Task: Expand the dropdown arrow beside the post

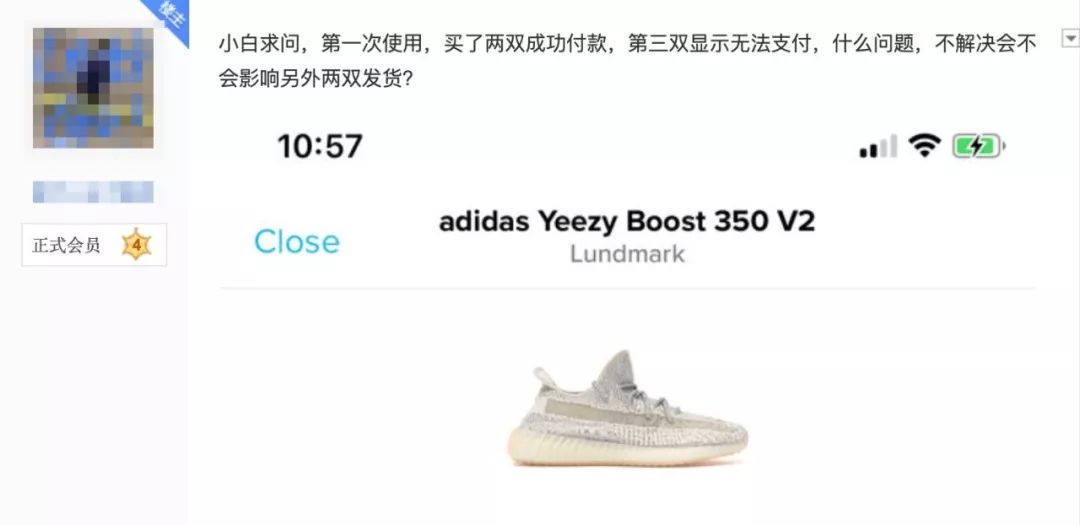Action: point(1069,40)
